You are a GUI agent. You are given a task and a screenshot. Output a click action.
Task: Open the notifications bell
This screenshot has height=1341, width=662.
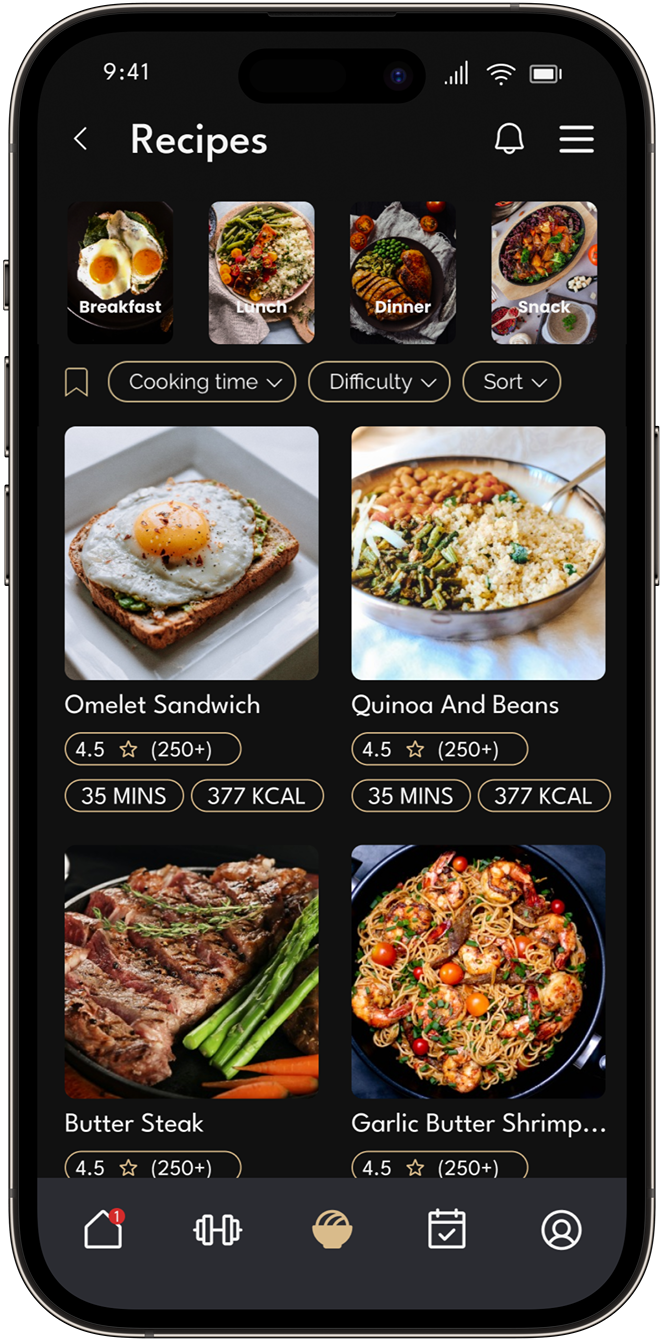[509, 140]
